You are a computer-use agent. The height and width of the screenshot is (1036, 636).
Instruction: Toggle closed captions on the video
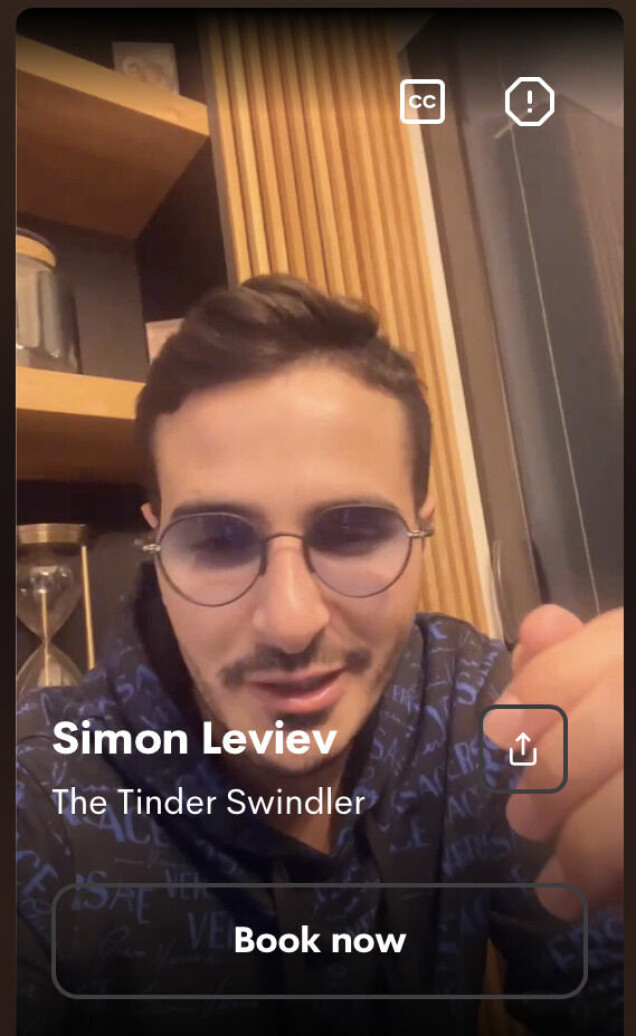(x=422, y=102)
